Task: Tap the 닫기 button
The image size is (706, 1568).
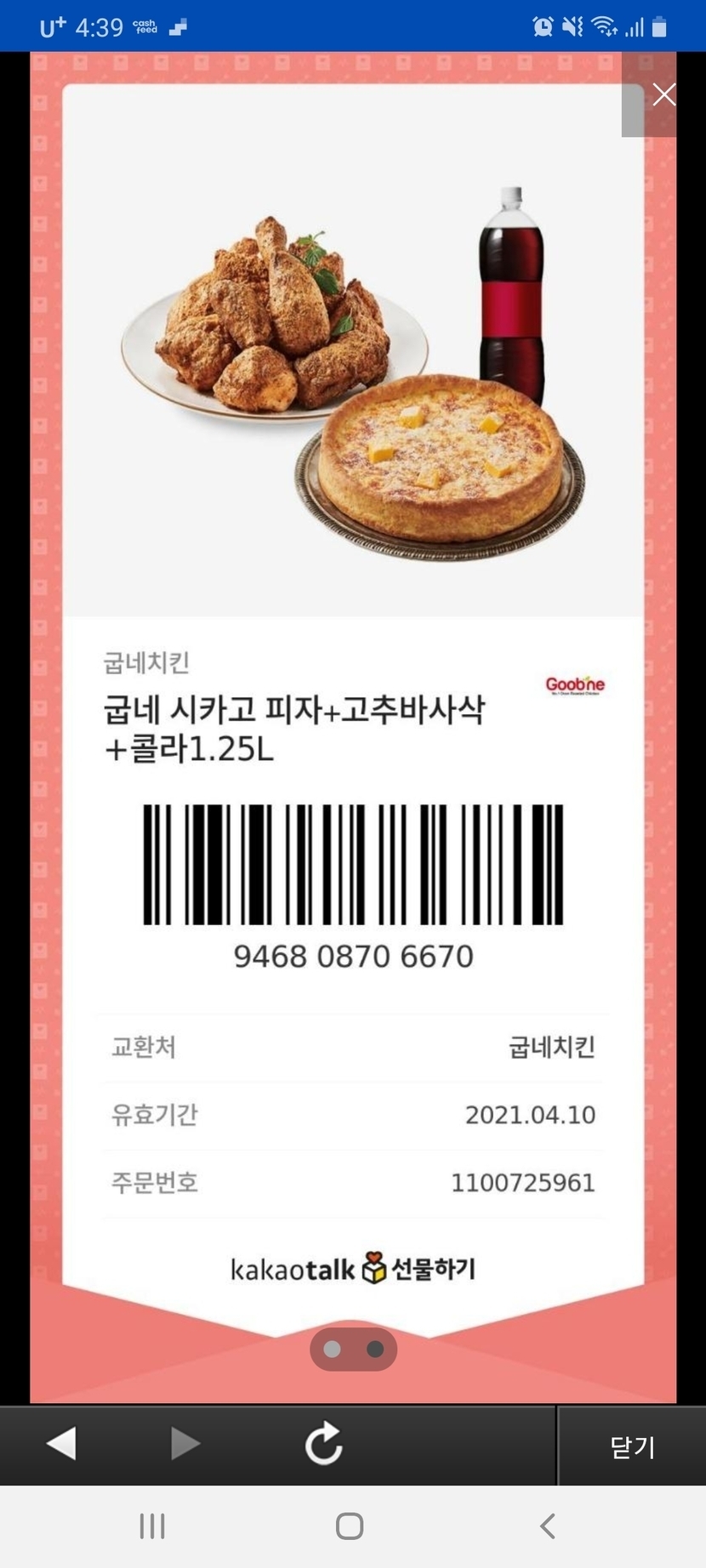Action: pyautogui.click(x=632, y=1446)
